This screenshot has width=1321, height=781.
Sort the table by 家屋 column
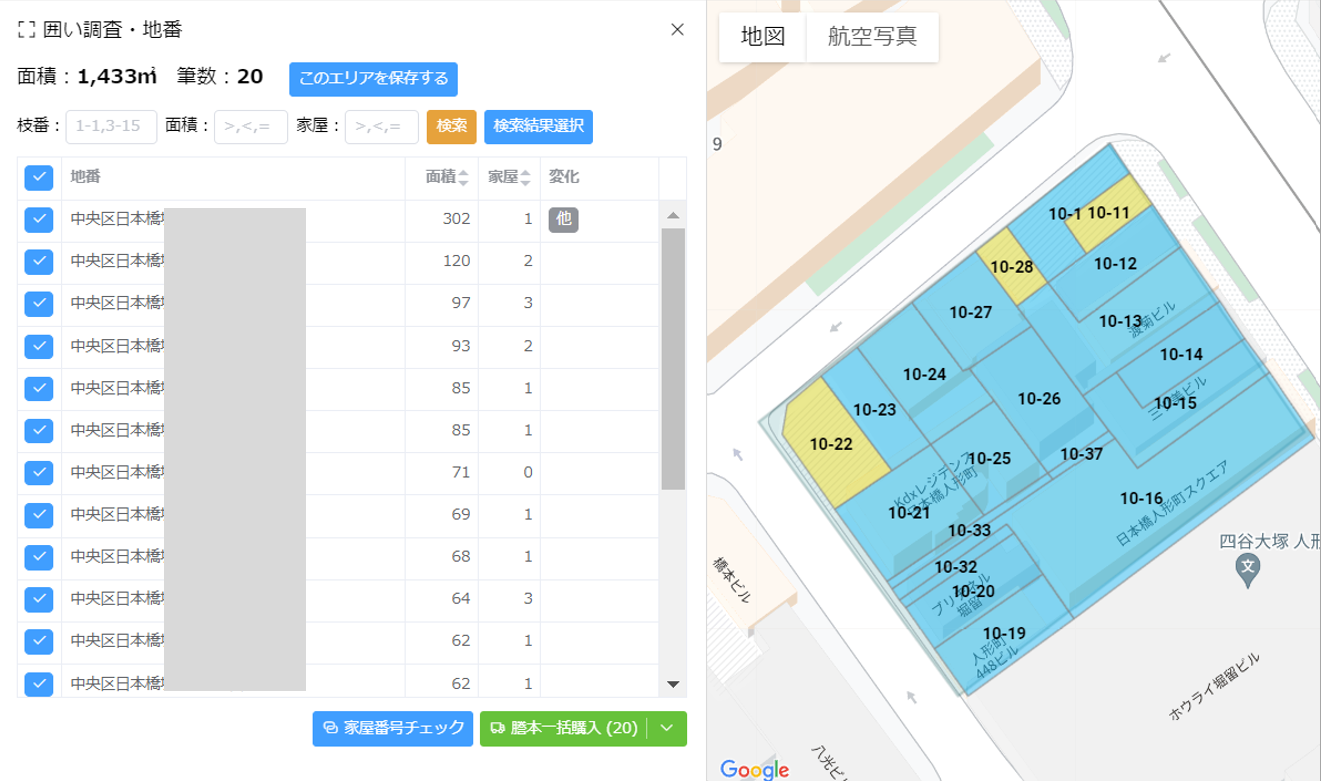[510, 178]
